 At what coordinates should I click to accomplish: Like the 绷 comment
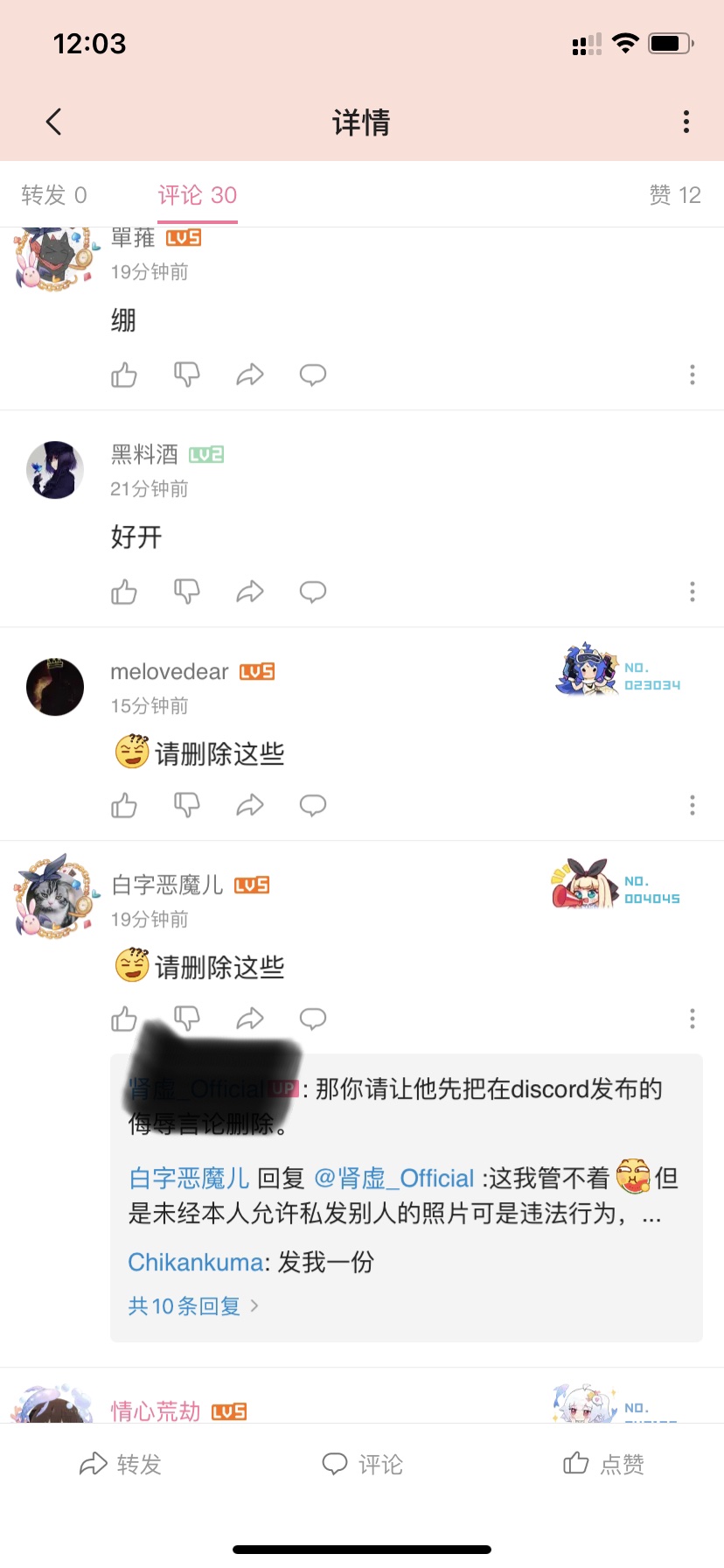(x=124, y=375)
